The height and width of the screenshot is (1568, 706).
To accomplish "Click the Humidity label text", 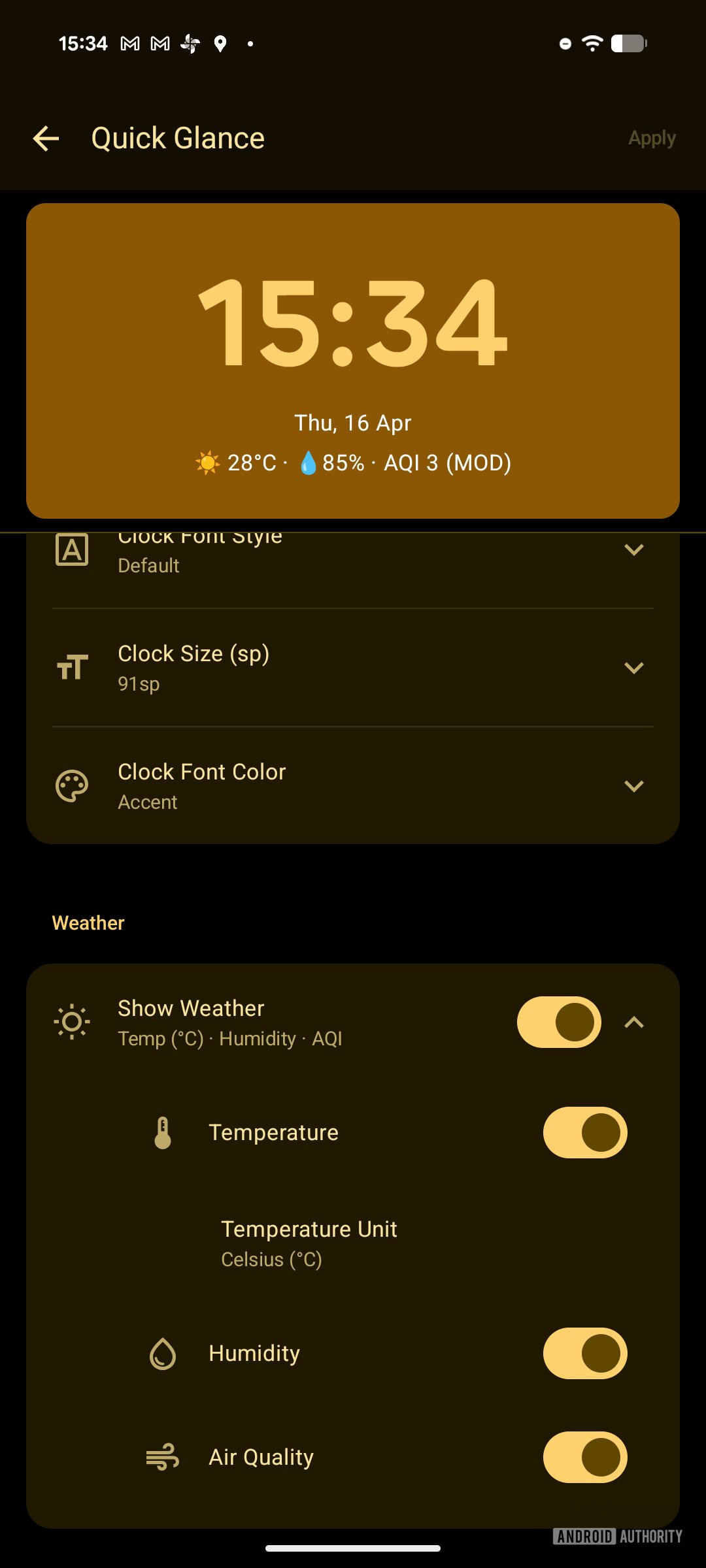I will [254, 1354].
